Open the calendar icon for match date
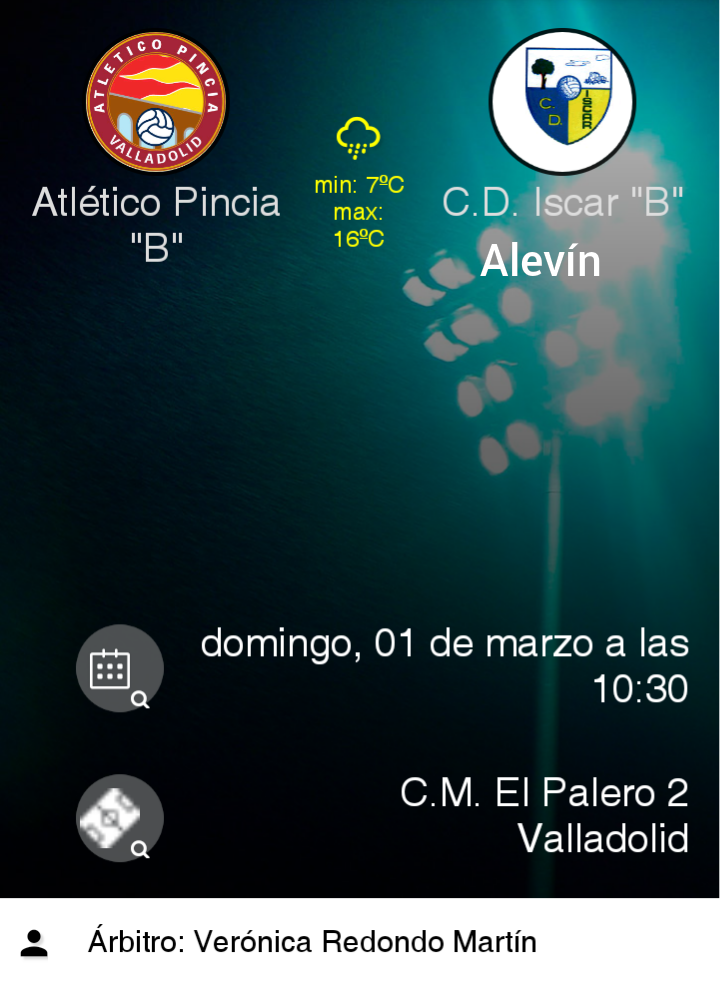This screenshot has height=986, width=720. pos(119,668)
